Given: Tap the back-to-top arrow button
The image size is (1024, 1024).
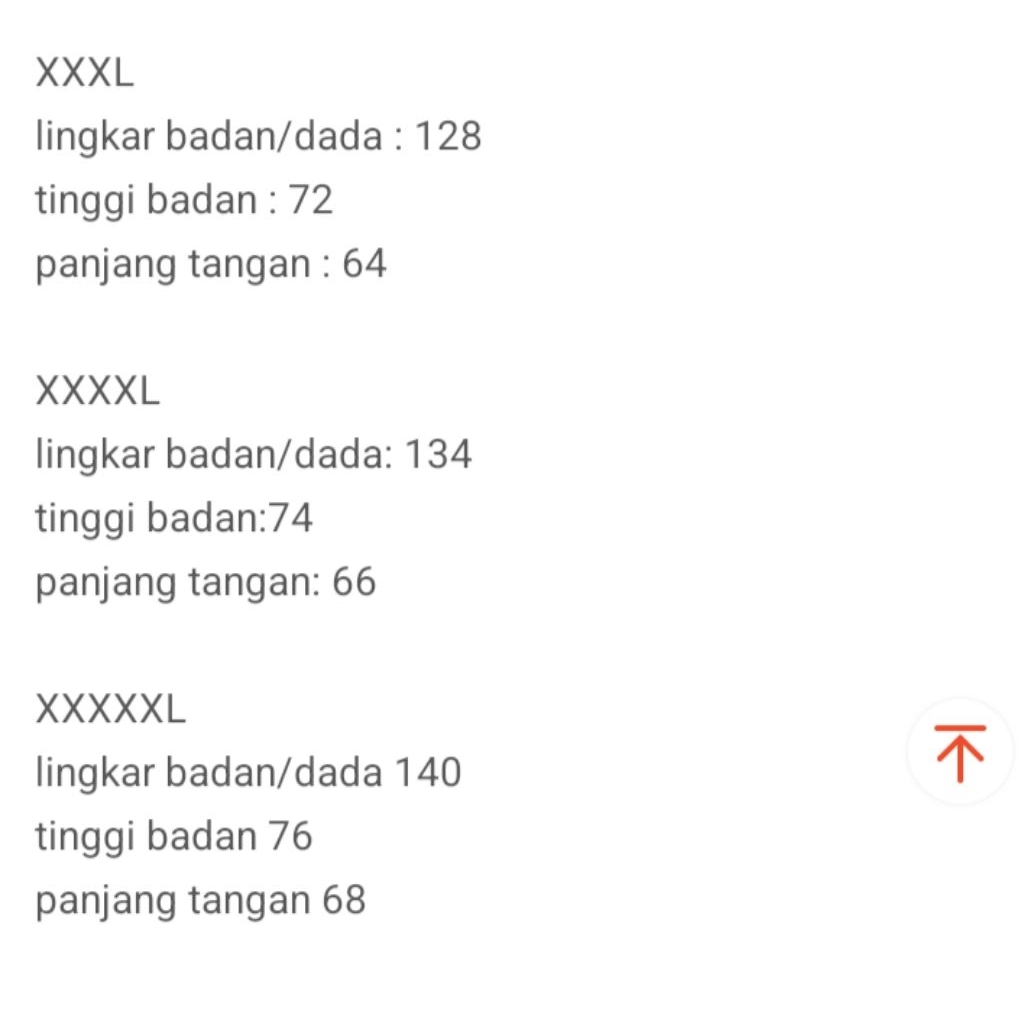Looking at the screenshot, I should (x=960, y=752).
